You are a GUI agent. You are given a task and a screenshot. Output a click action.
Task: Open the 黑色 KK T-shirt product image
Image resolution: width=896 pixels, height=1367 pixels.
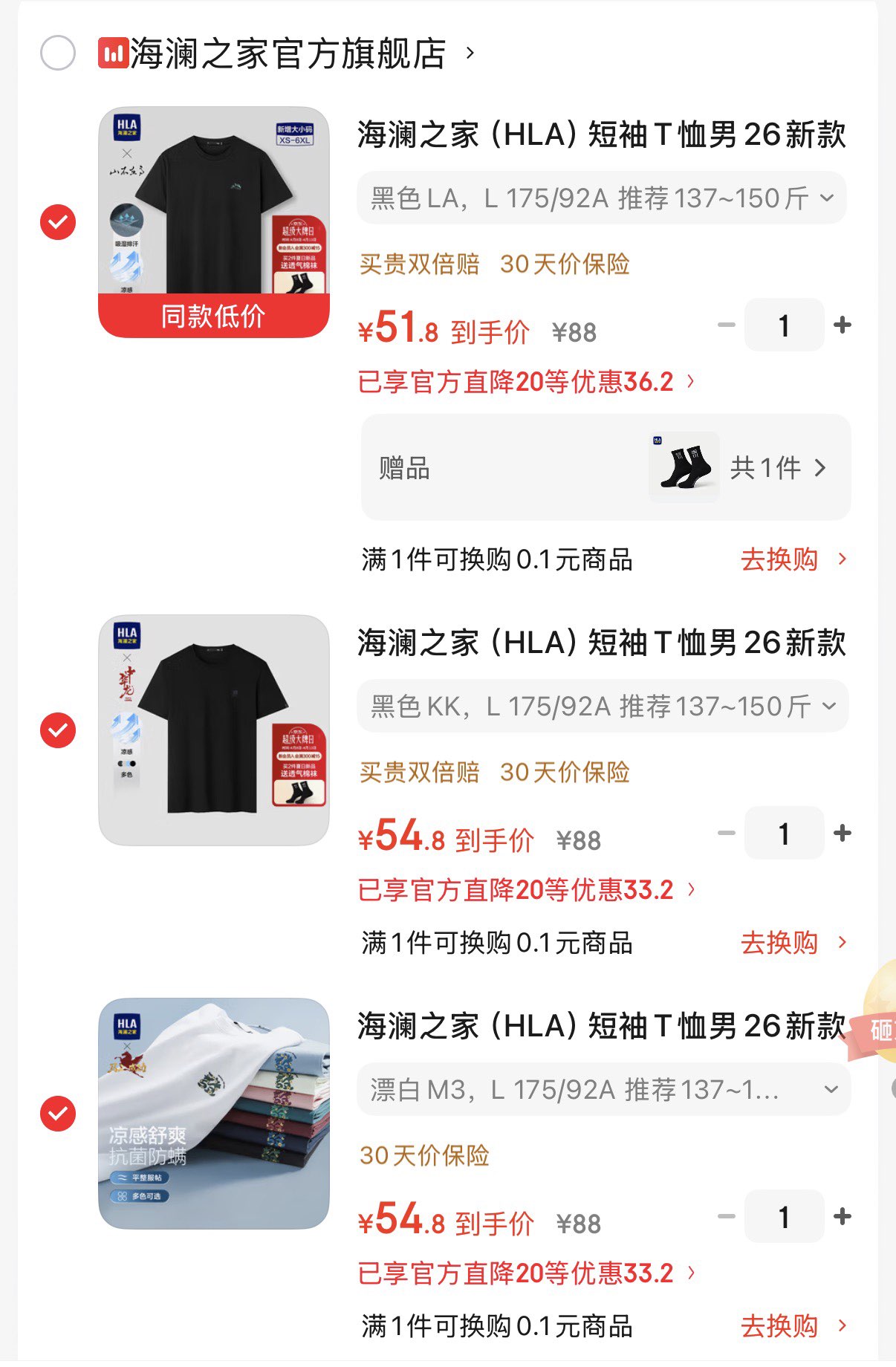click(x=214, y=730)
